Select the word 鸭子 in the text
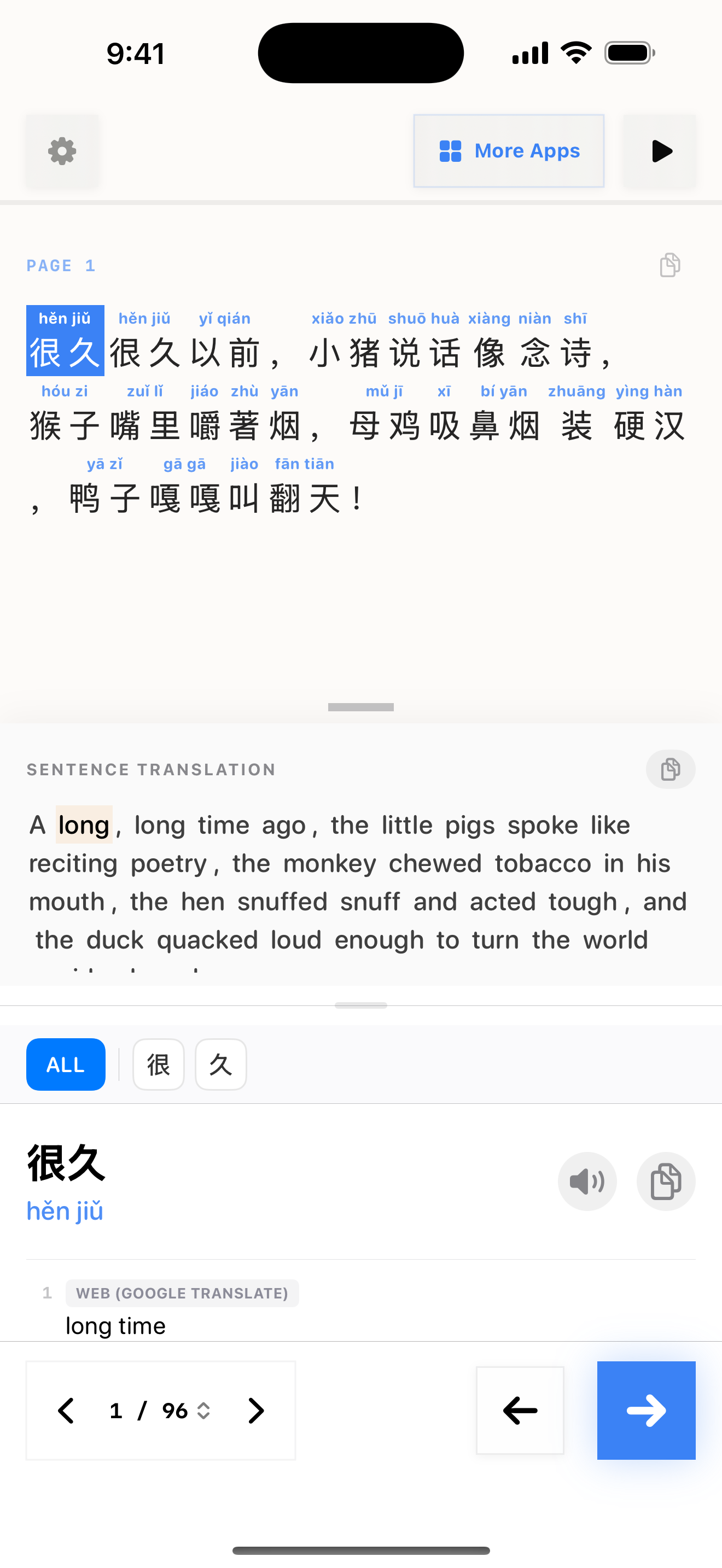The height and width of the screenshot is (1568, 722). pos(104,499)
